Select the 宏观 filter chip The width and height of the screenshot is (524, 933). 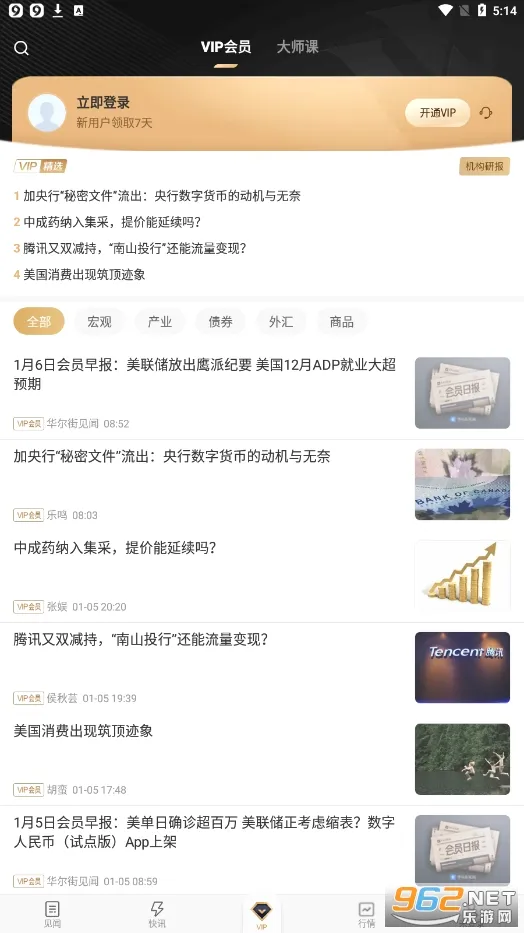(99, 322)
